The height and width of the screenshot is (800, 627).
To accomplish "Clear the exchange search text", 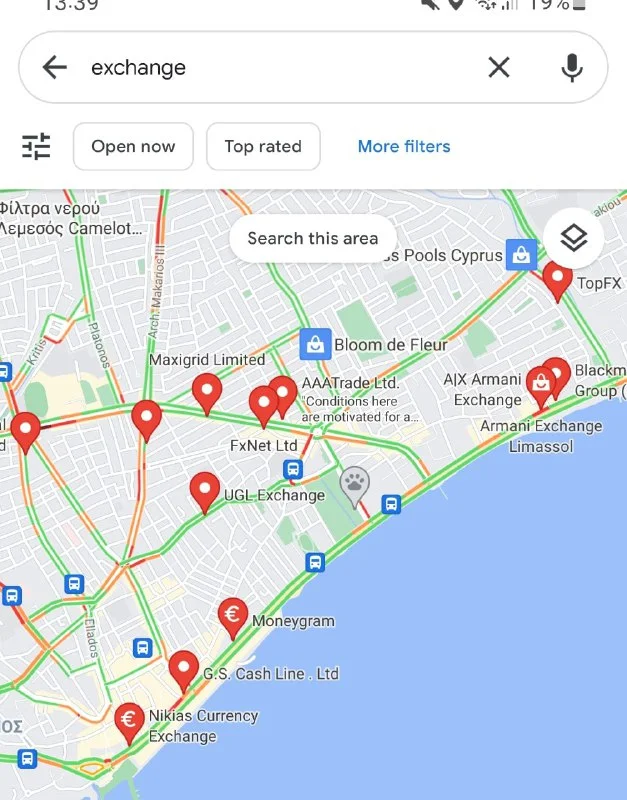I will click(x=498, y=68).
